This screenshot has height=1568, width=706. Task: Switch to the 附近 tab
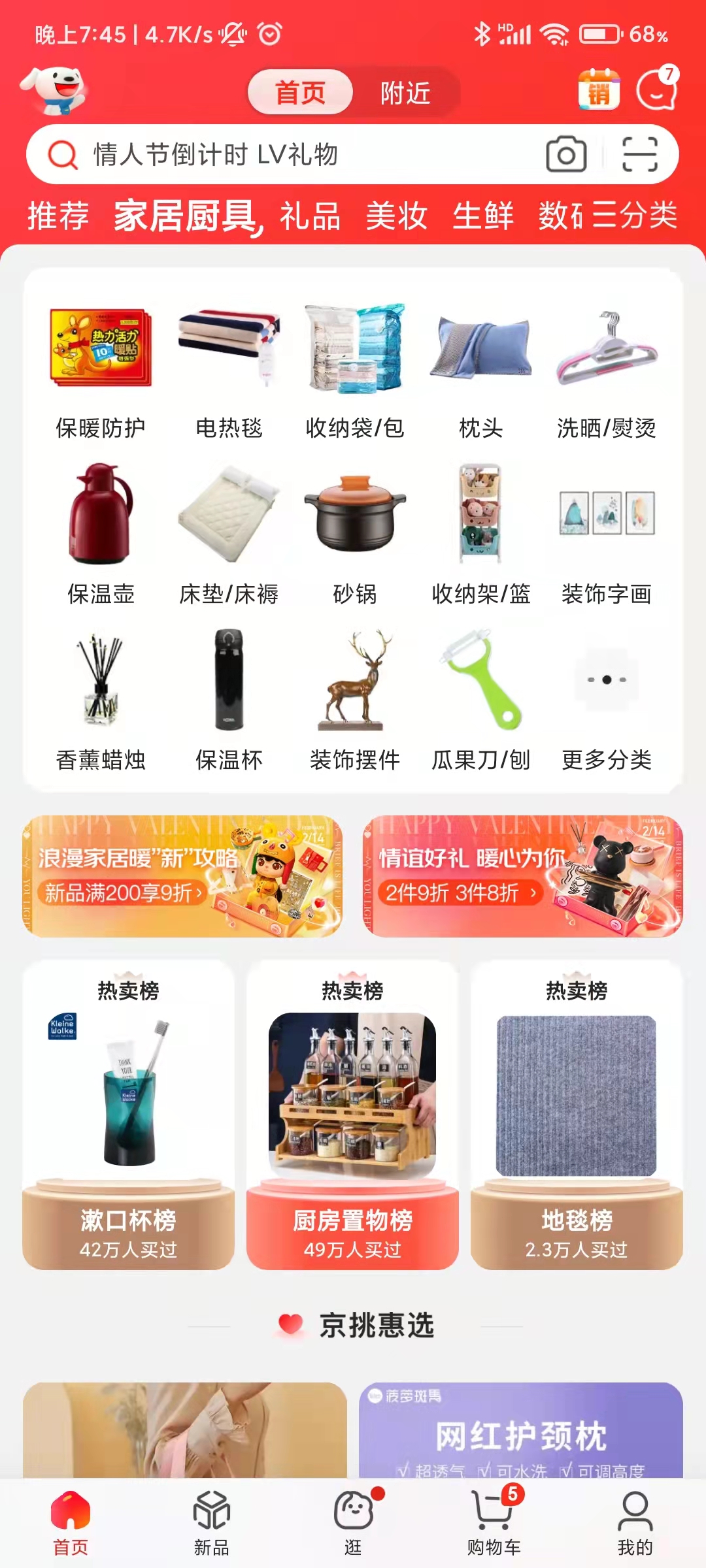click(405, 93)
